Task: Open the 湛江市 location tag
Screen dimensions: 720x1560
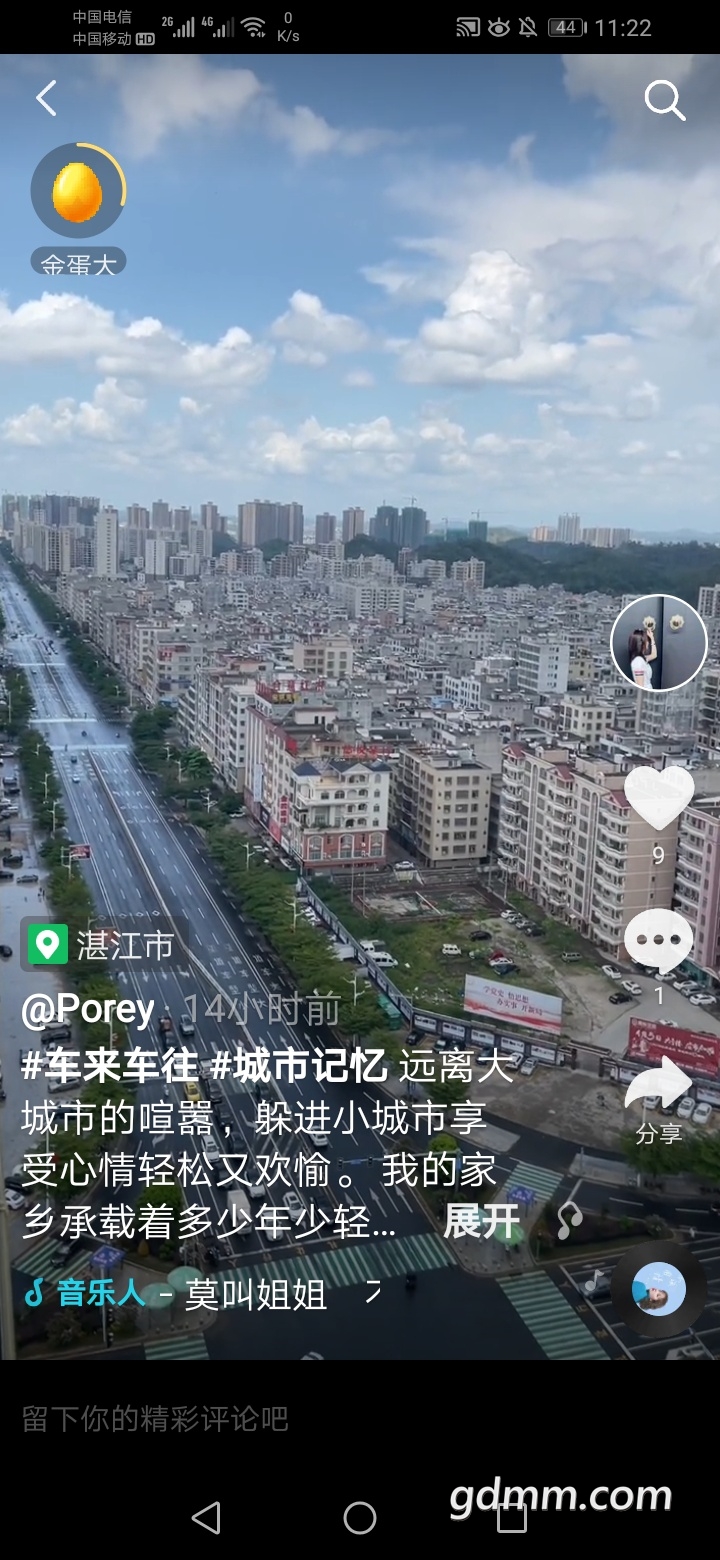Action: (x=100, y=945)
